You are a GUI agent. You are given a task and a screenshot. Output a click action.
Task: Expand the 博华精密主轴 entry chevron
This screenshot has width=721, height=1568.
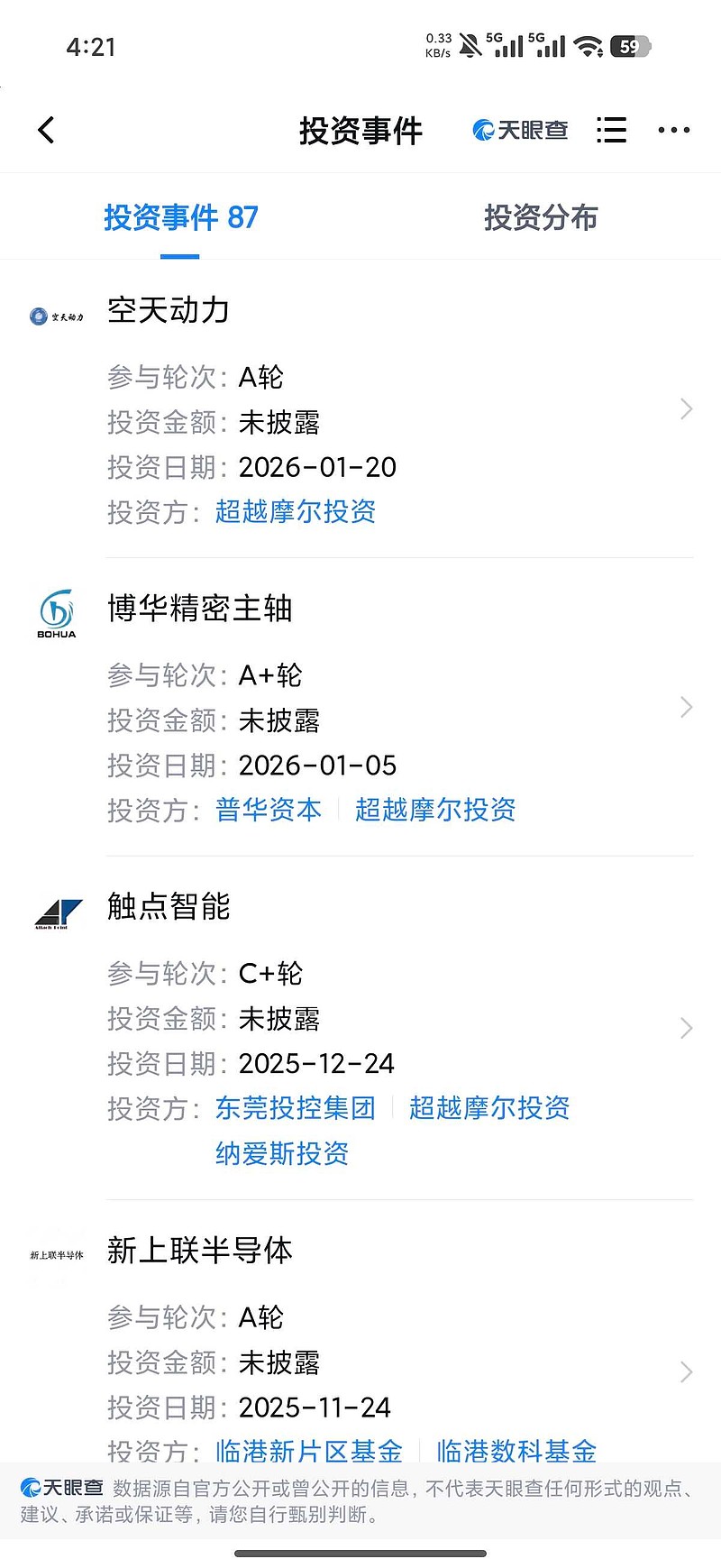[x=687, y=707]
